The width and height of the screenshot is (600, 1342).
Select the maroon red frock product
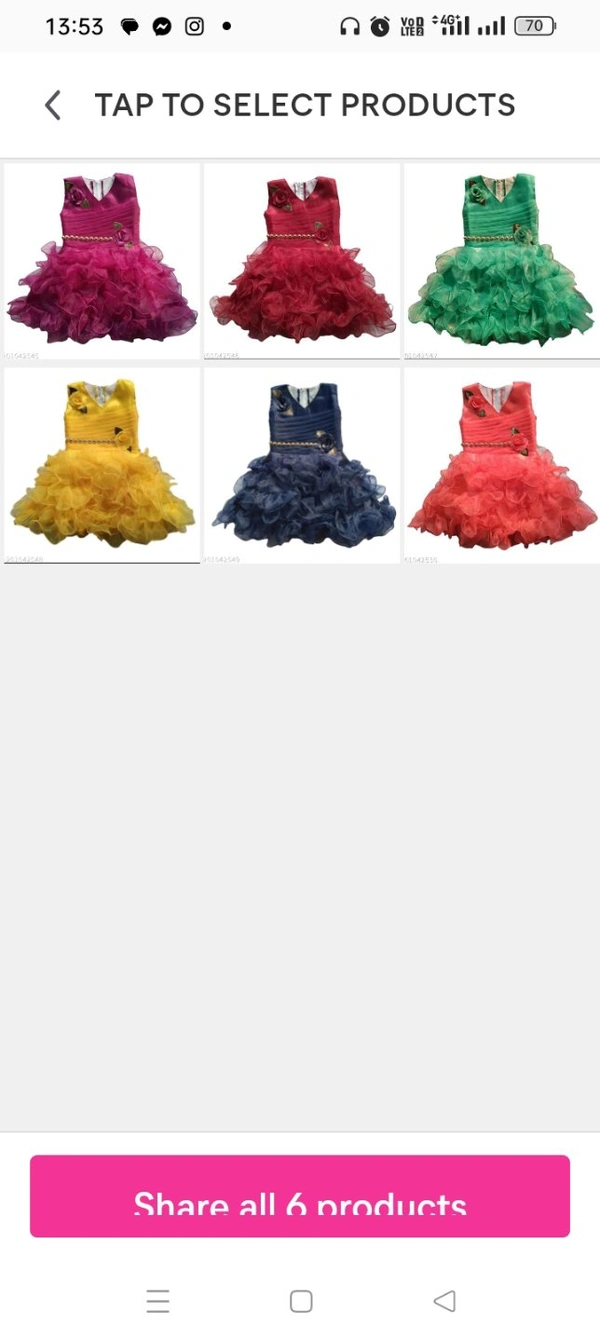pyautogui.click(x=301, y=260)
